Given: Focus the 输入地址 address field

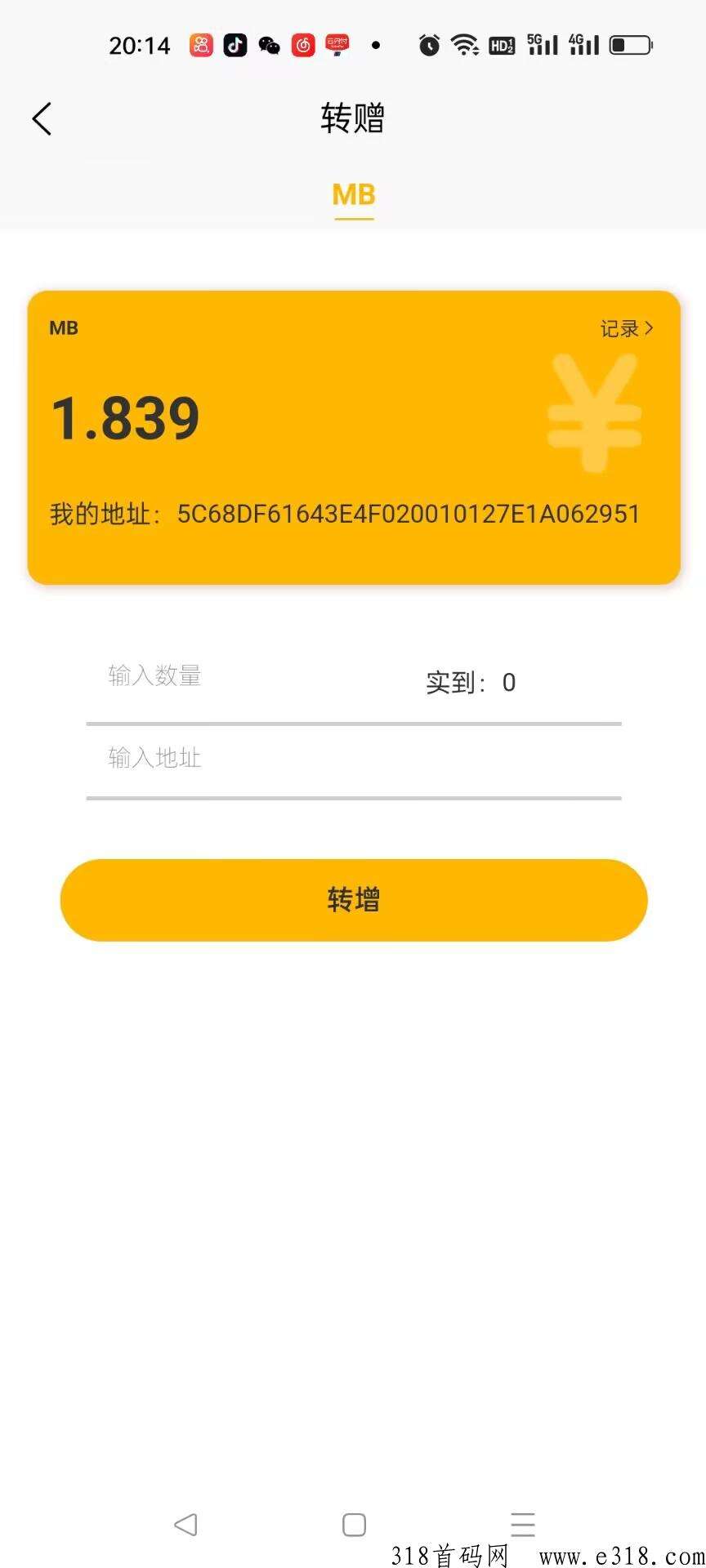Looking at the screenshot, I should 351,758.
